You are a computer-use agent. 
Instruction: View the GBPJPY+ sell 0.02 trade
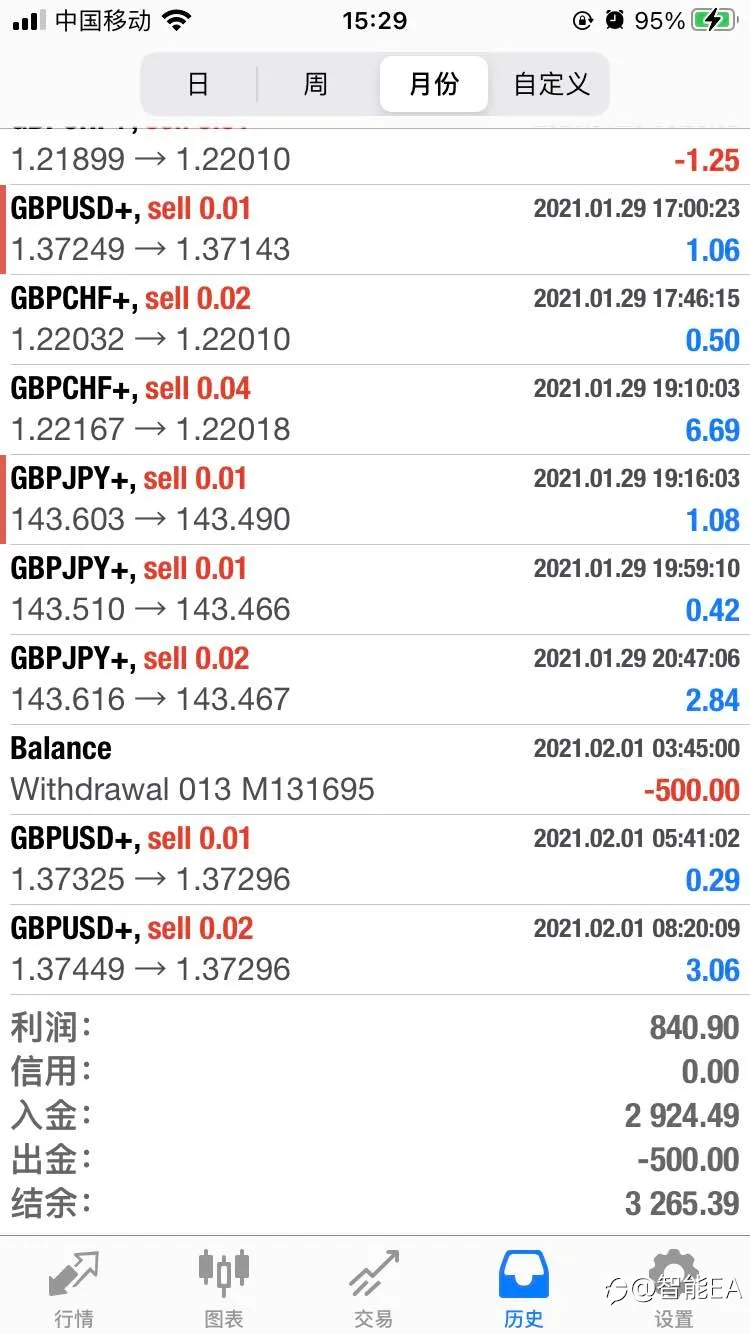pos(375,680)
